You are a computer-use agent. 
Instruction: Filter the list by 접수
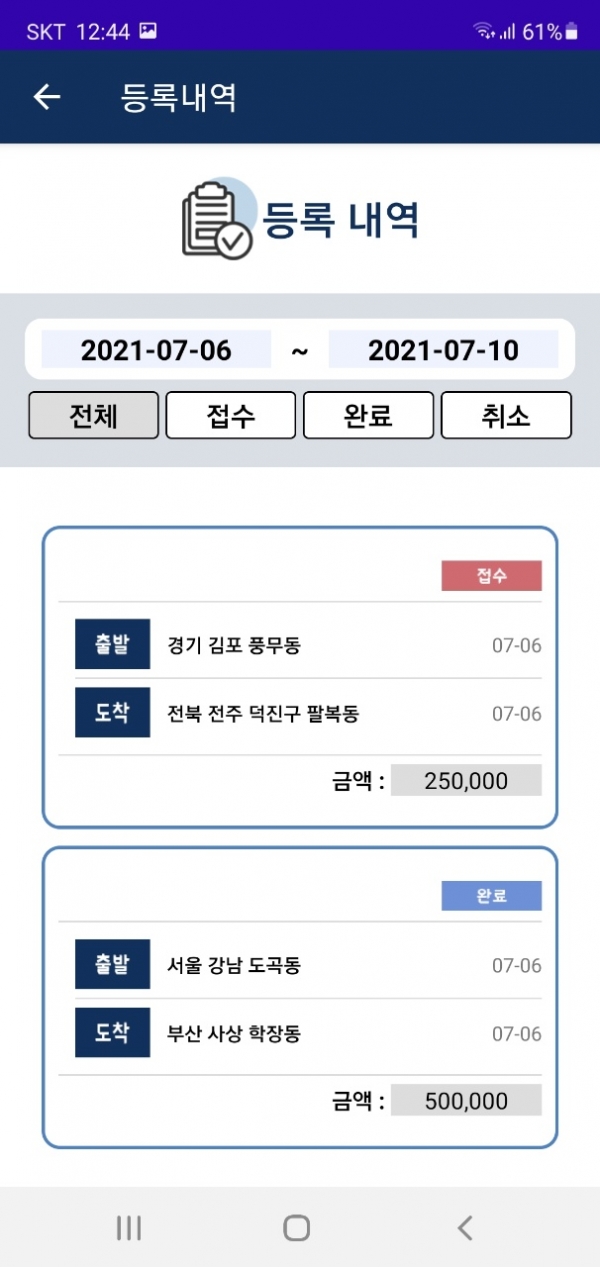click(x=231, y=415)
